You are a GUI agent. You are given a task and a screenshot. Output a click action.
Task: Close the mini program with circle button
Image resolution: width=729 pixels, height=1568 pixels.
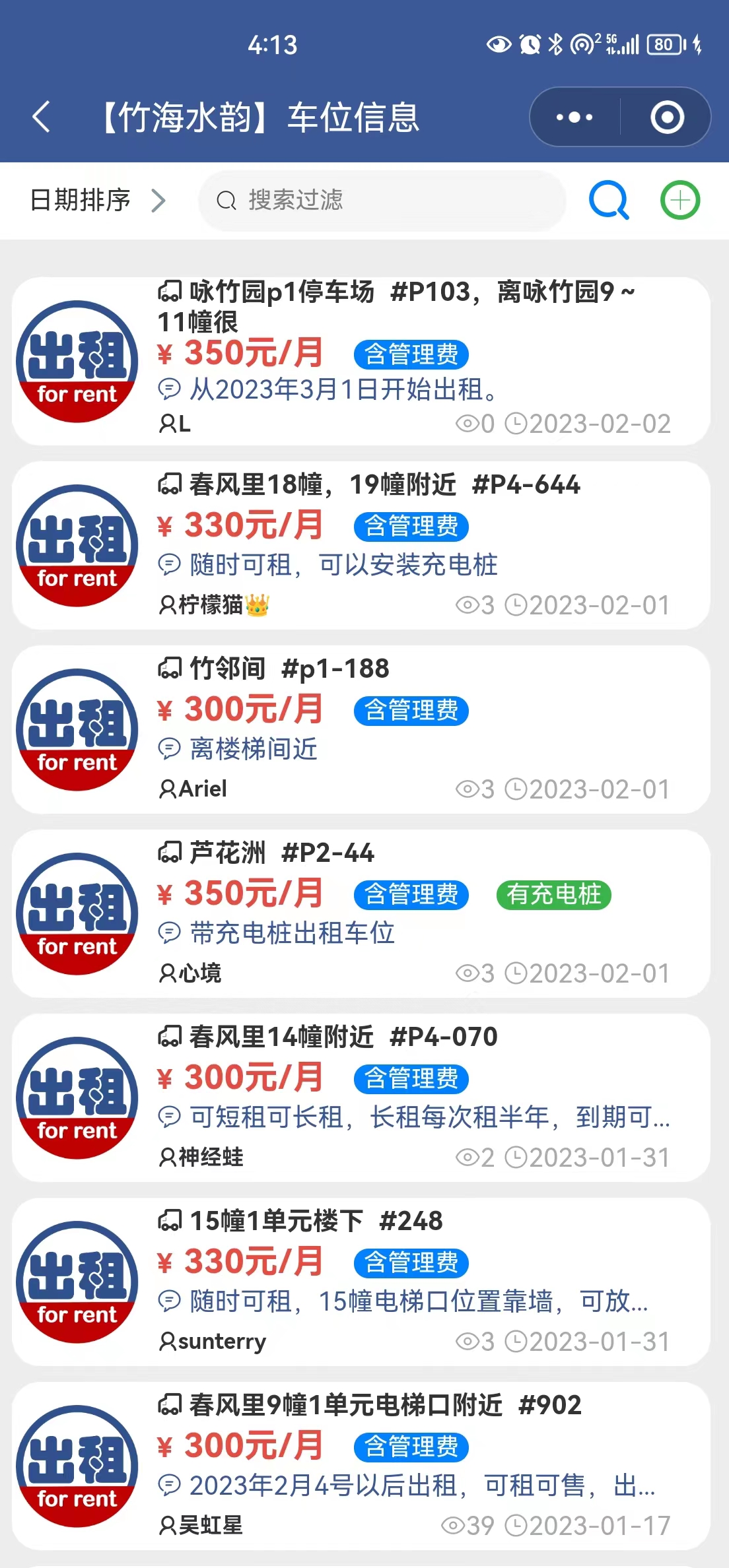[x=667, y=117]
